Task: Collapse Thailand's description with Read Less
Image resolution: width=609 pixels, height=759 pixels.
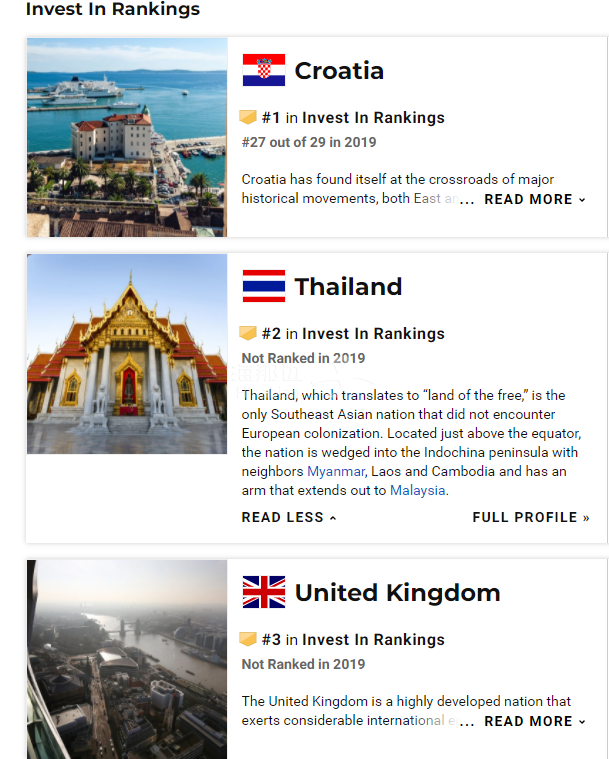Action: point(289,518)
